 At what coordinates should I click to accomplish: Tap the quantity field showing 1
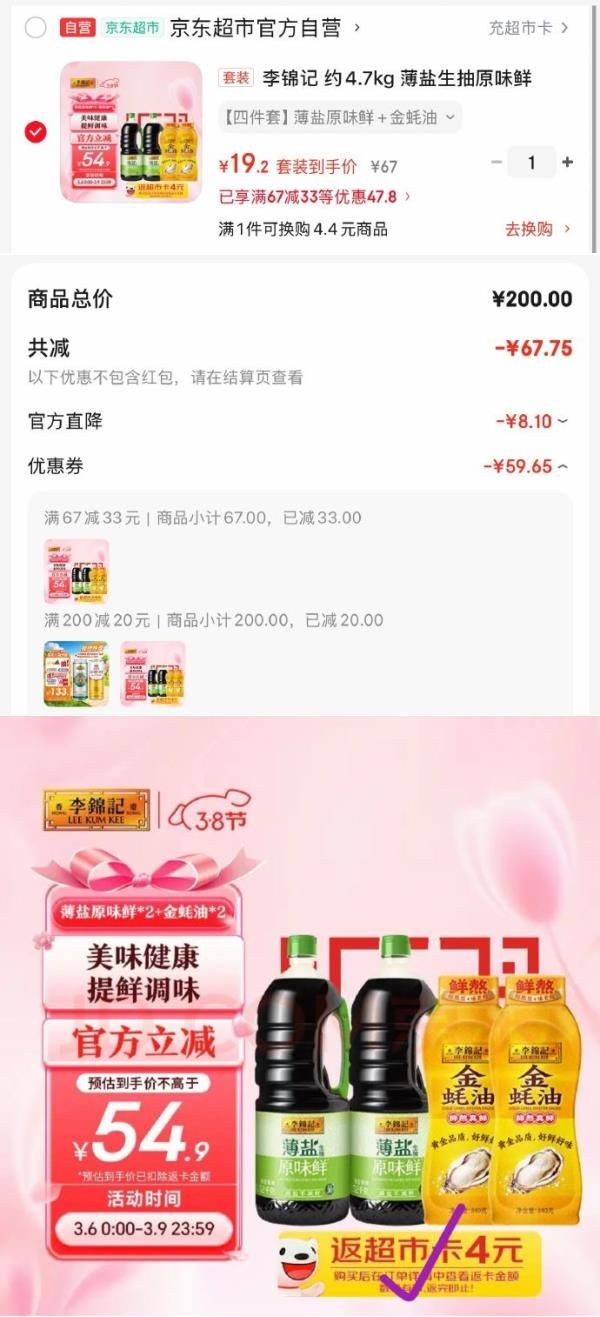click(532, 162)
